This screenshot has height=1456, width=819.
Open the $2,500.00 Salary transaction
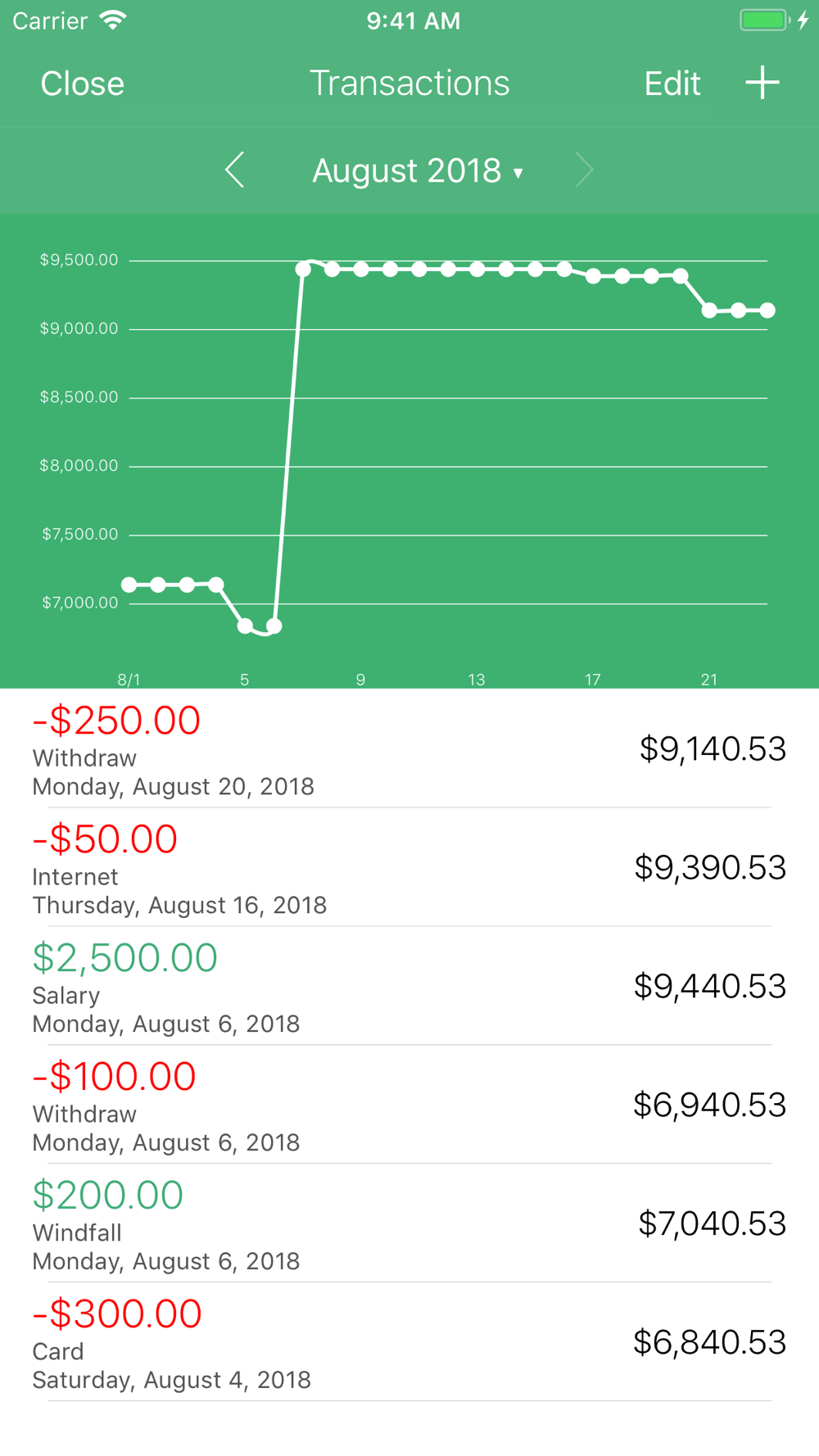coord(409,986)
